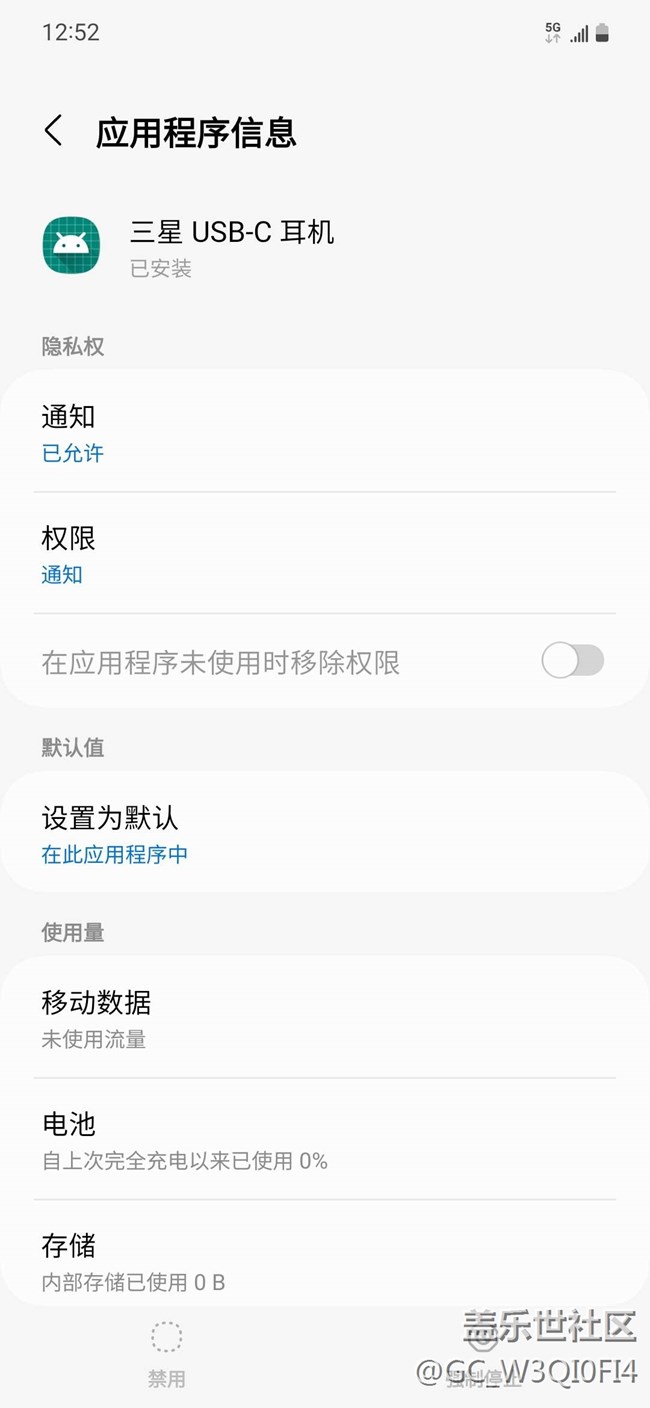Open 存储 storage details
This screenshot has width=650, height=1408.
[x=324, y=1261]
